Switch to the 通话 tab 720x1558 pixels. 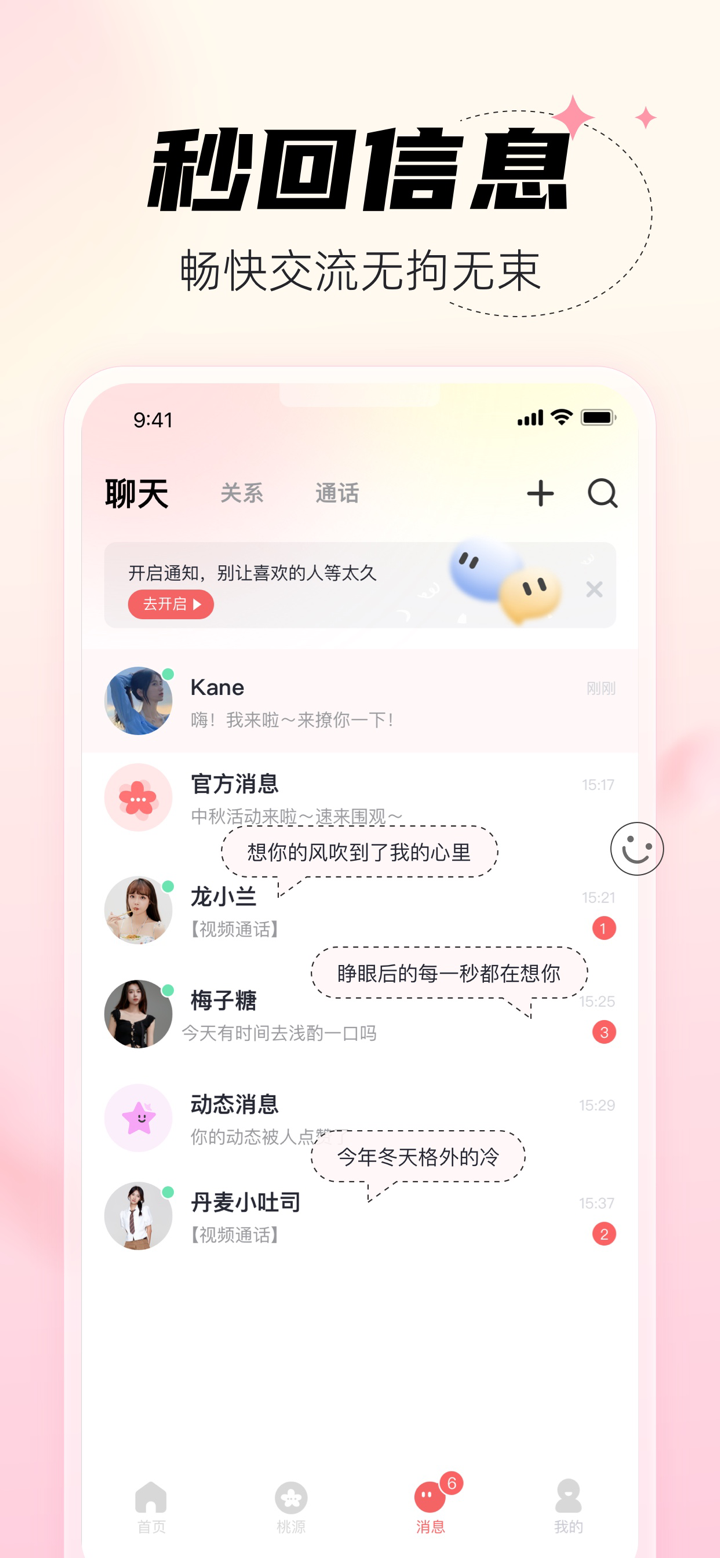[335, 493]
